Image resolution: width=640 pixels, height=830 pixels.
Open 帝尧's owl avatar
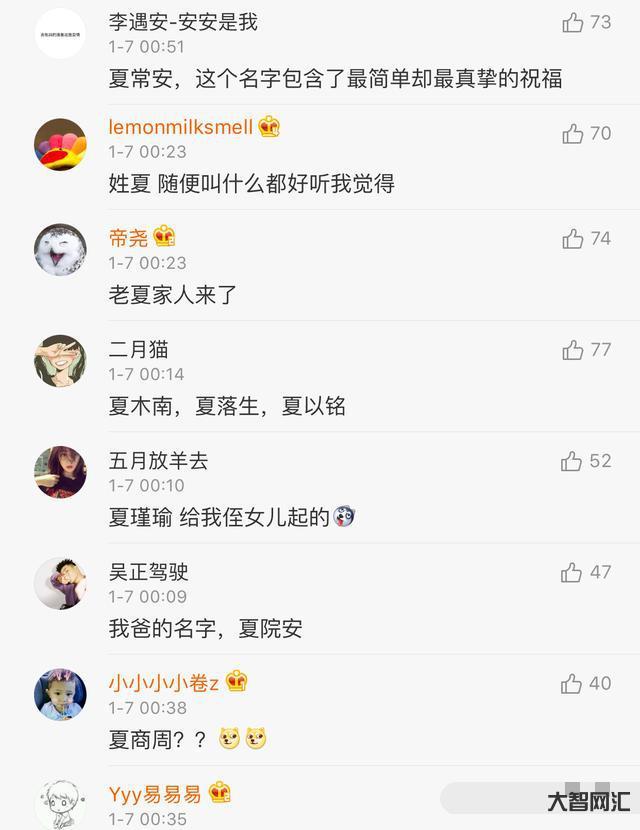click(x=60, y=249)
